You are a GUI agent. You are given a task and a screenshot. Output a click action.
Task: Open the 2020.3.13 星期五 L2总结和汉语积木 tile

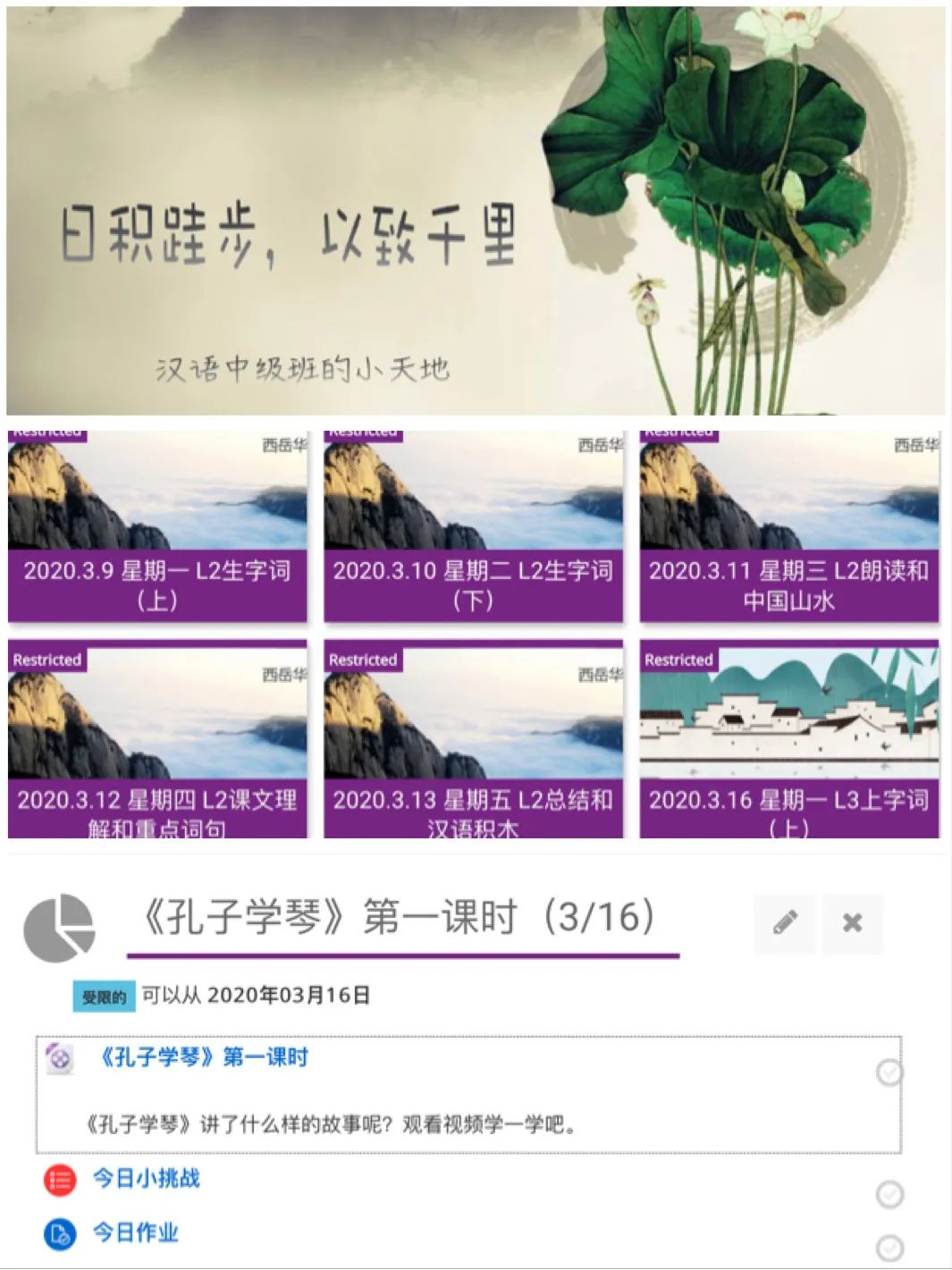(x=473, y=740)
